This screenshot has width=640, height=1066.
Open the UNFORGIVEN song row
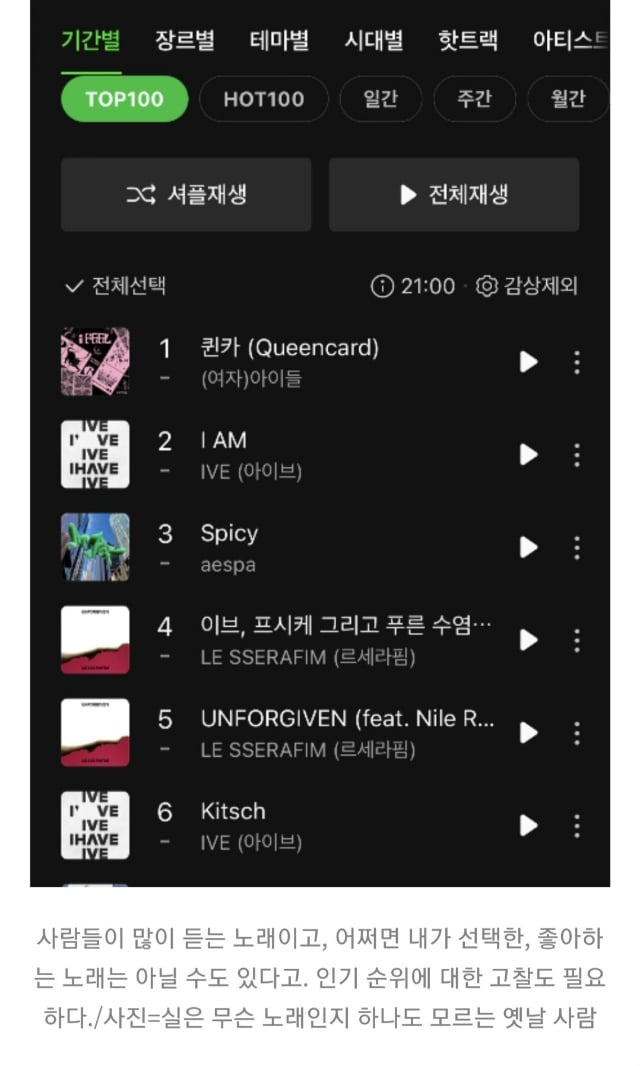320,733
